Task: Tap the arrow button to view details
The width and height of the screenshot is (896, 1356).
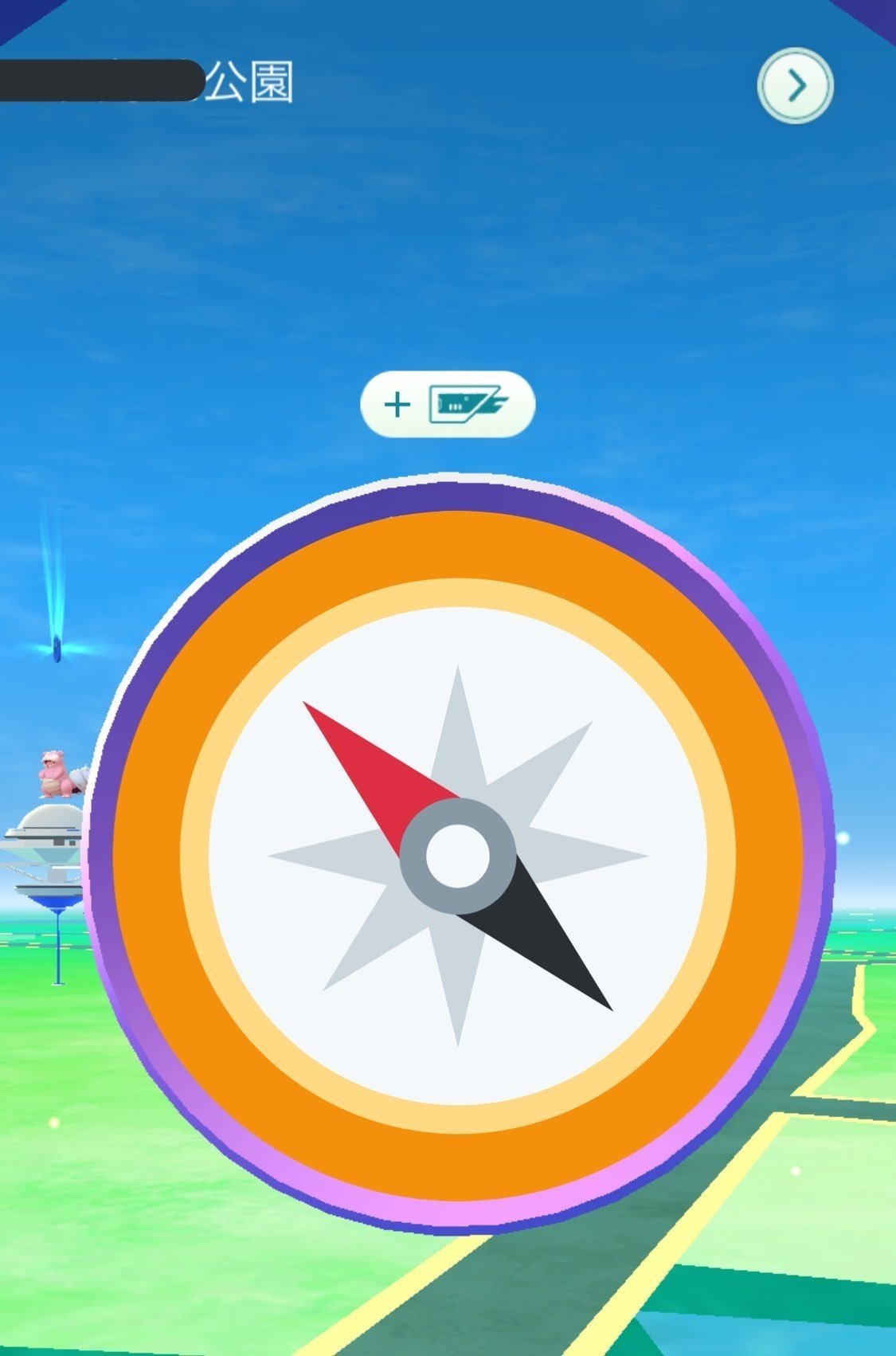Action: click(x=795, y=85)
